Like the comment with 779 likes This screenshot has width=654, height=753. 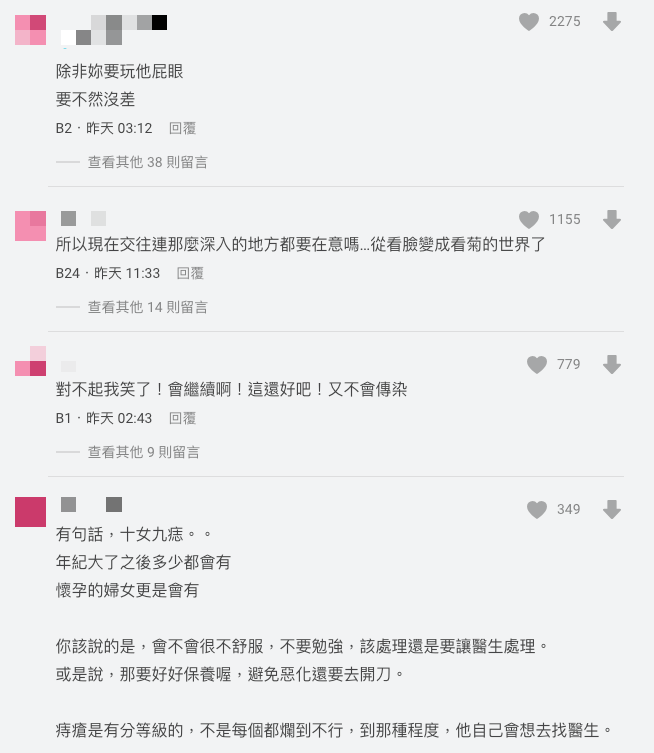[537, 365]
